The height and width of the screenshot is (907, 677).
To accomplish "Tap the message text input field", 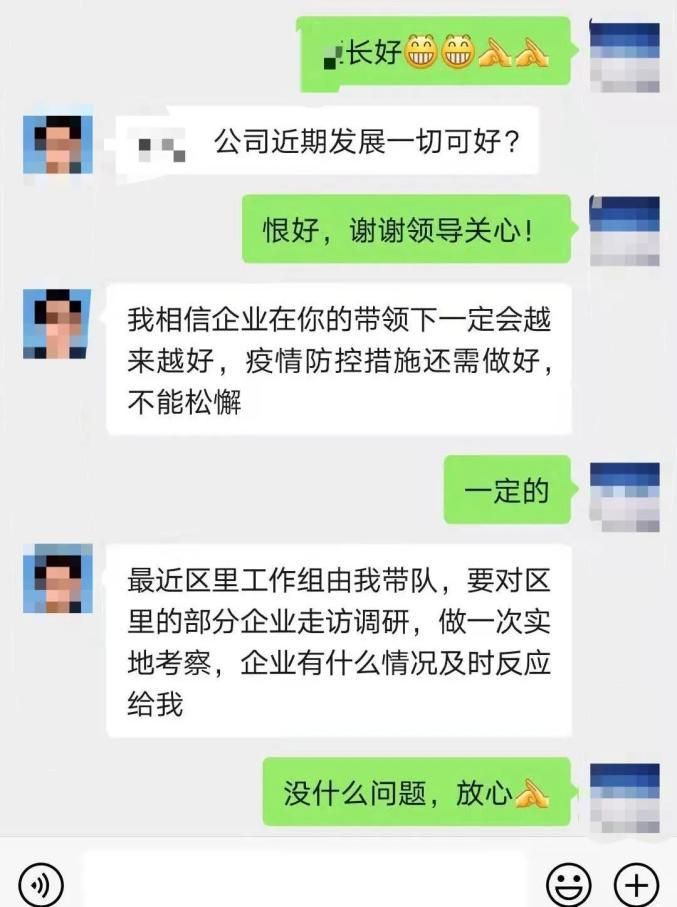I will [x=305, y=882].
